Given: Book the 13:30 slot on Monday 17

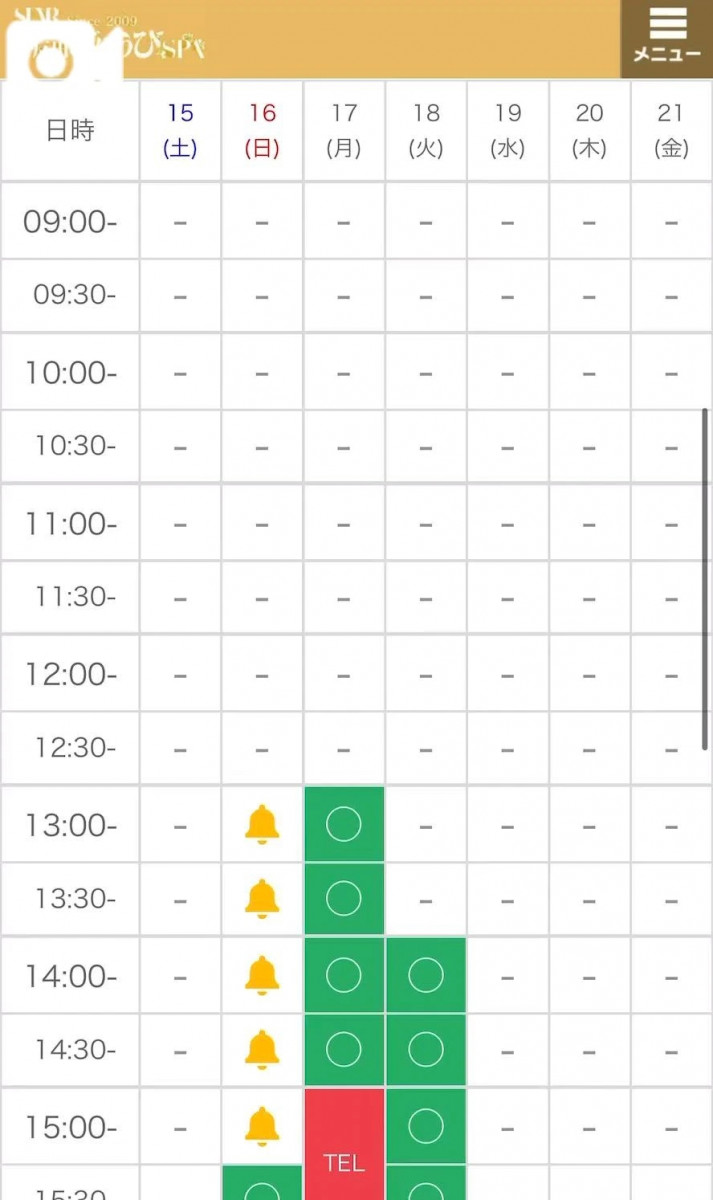Looking at the screenshot, I should click(x=344, y=899).
